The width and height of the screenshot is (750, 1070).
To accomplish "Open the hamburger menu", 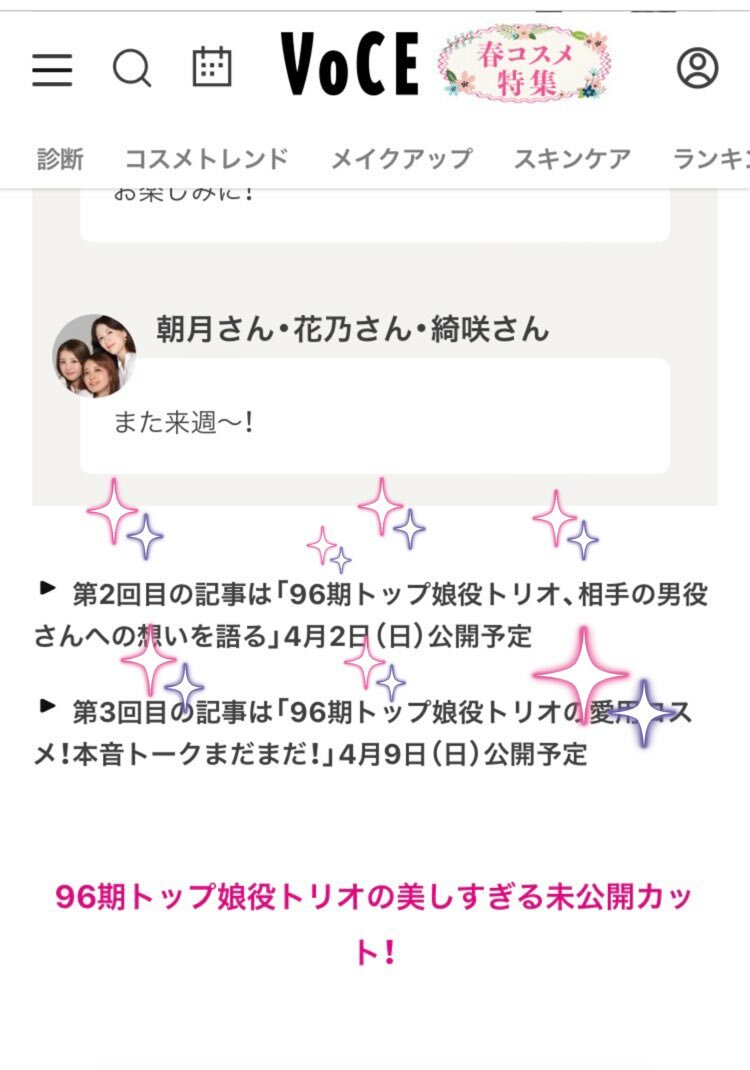I will (x=52, y=68).
